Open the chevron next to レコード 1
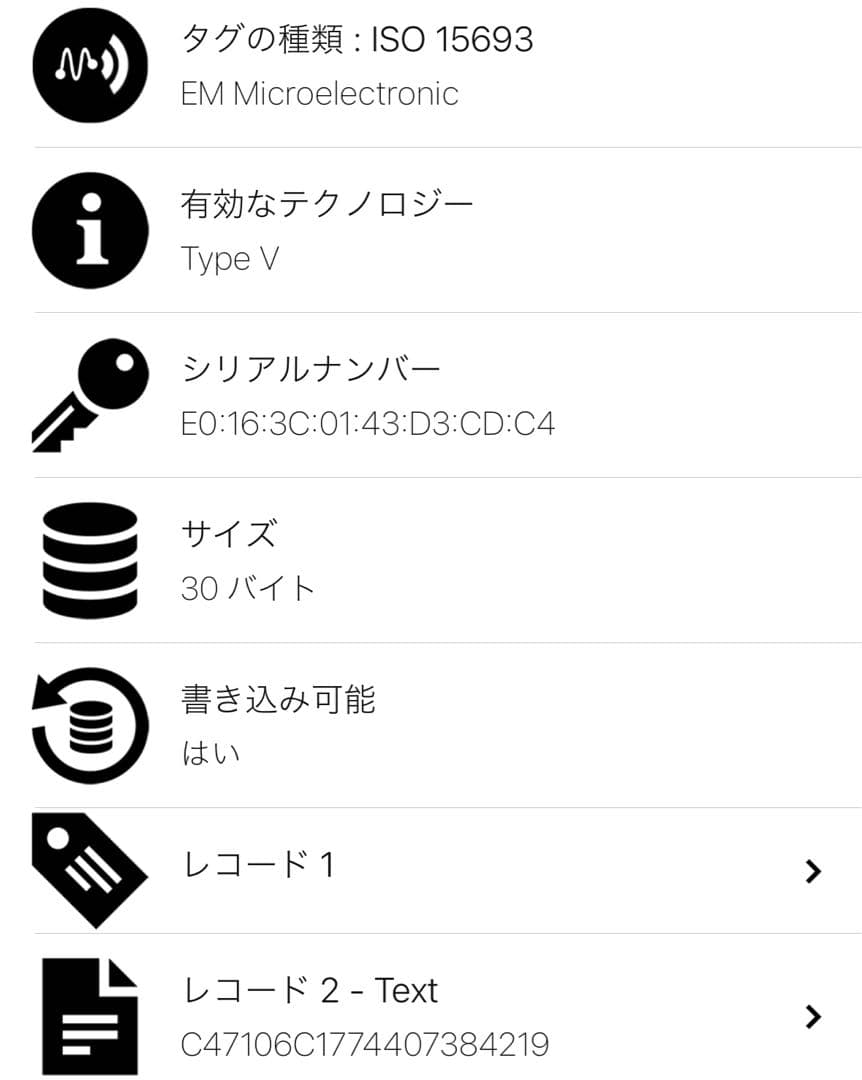Image resolution: width=862 pixels, height=1080 pixels. [x=815, y=870]
